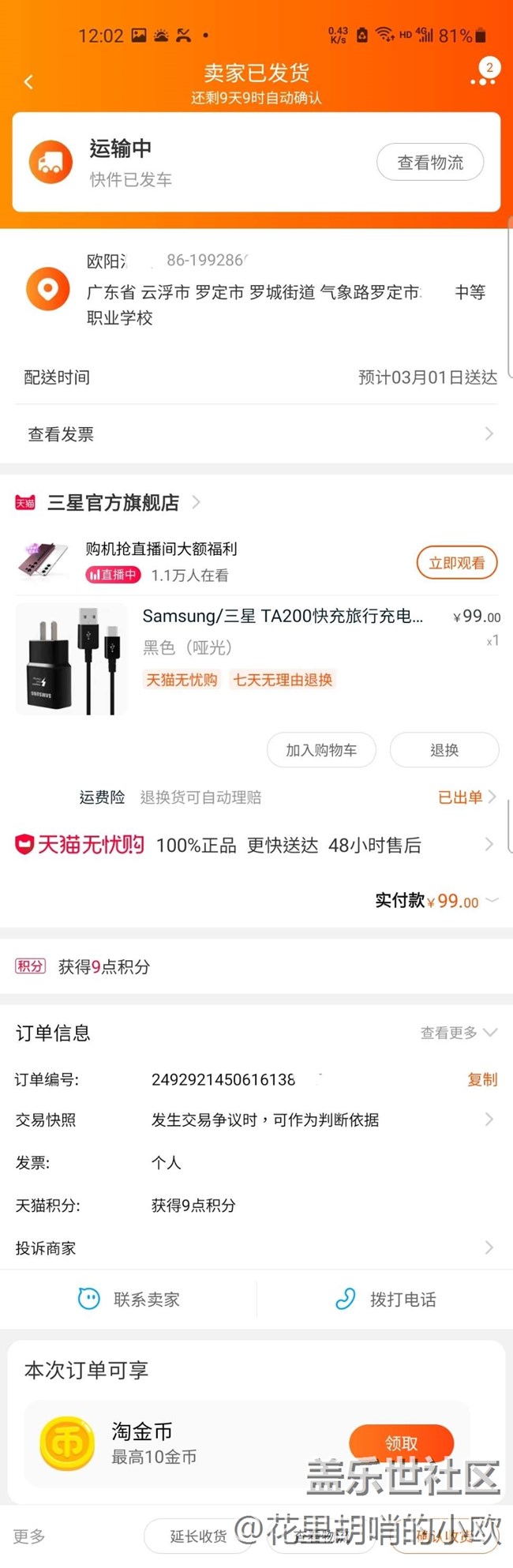Open the three-dot menu with badge
This screenshot has width=513, height=1568.
482,78
